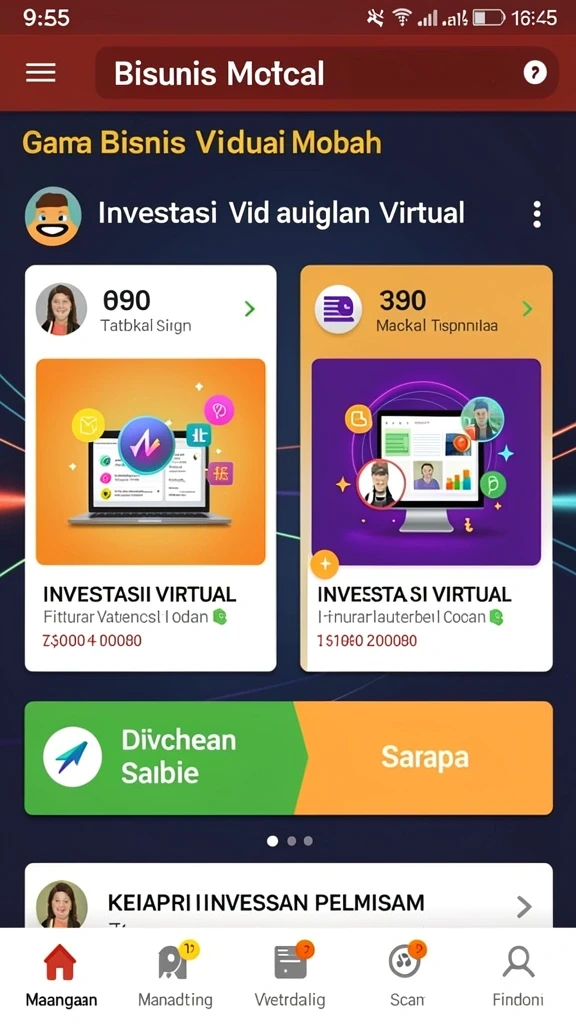
Task: Open the Tatbkal Siign 090 card arrow
Action: point(249,309)
